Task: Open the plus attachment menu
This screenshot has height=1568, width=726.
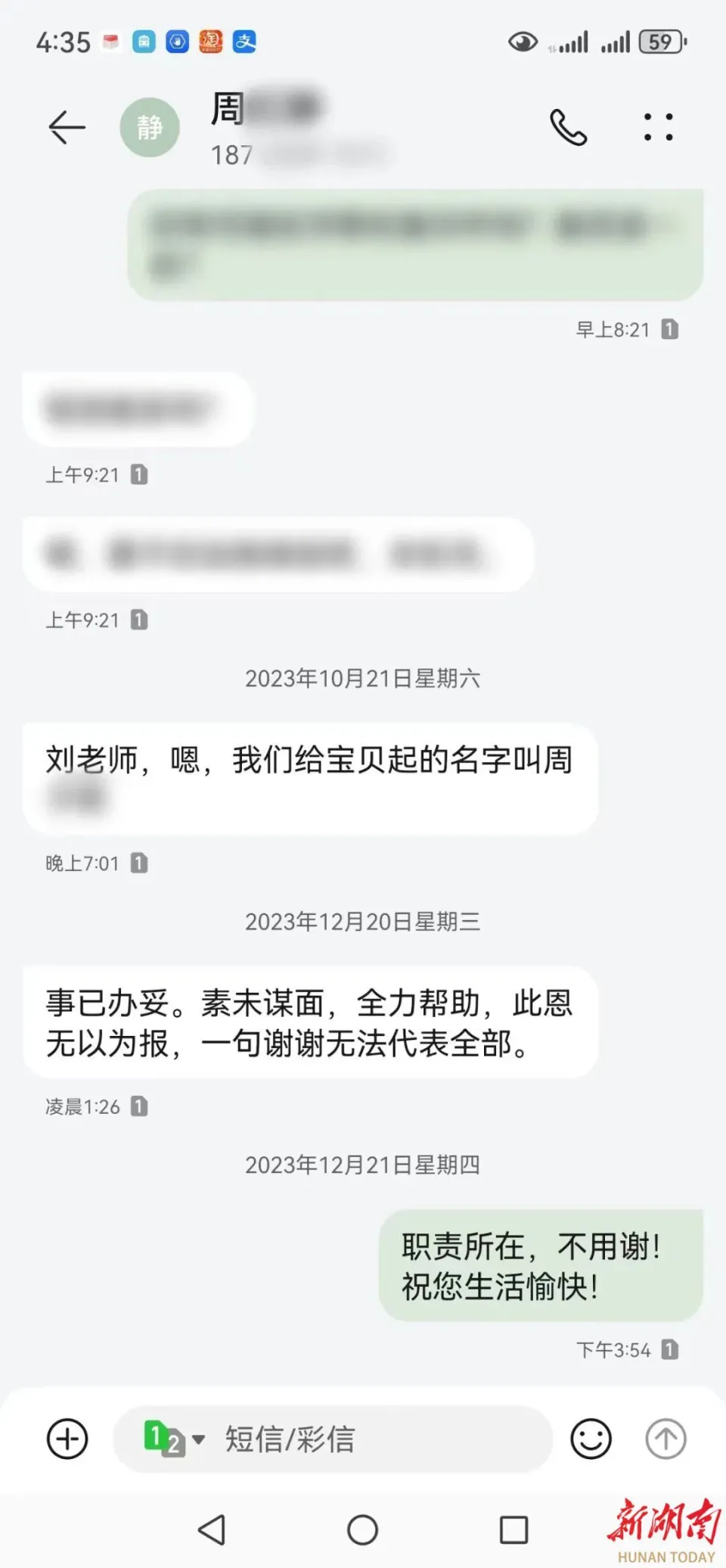Action: point(68,1439)
